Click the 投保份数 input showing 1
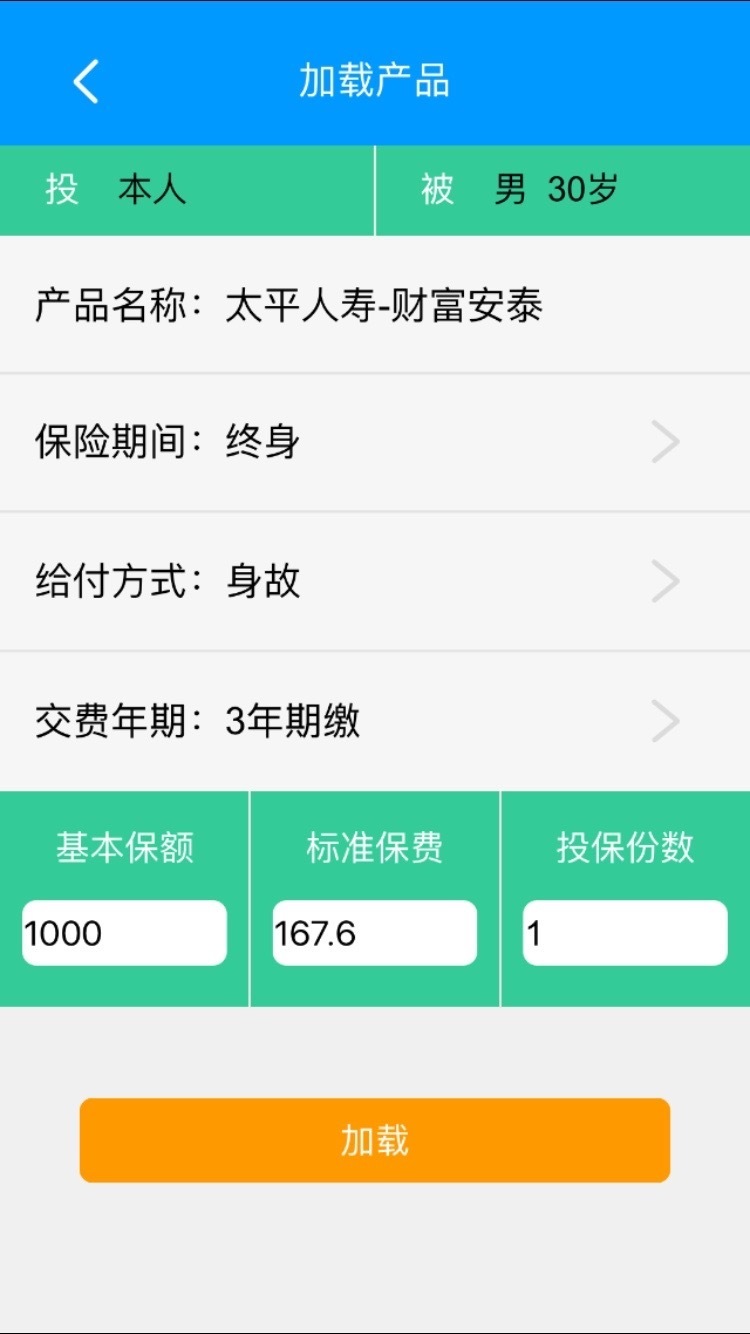This screenshot has height=1334, width=750. point(623,932)
